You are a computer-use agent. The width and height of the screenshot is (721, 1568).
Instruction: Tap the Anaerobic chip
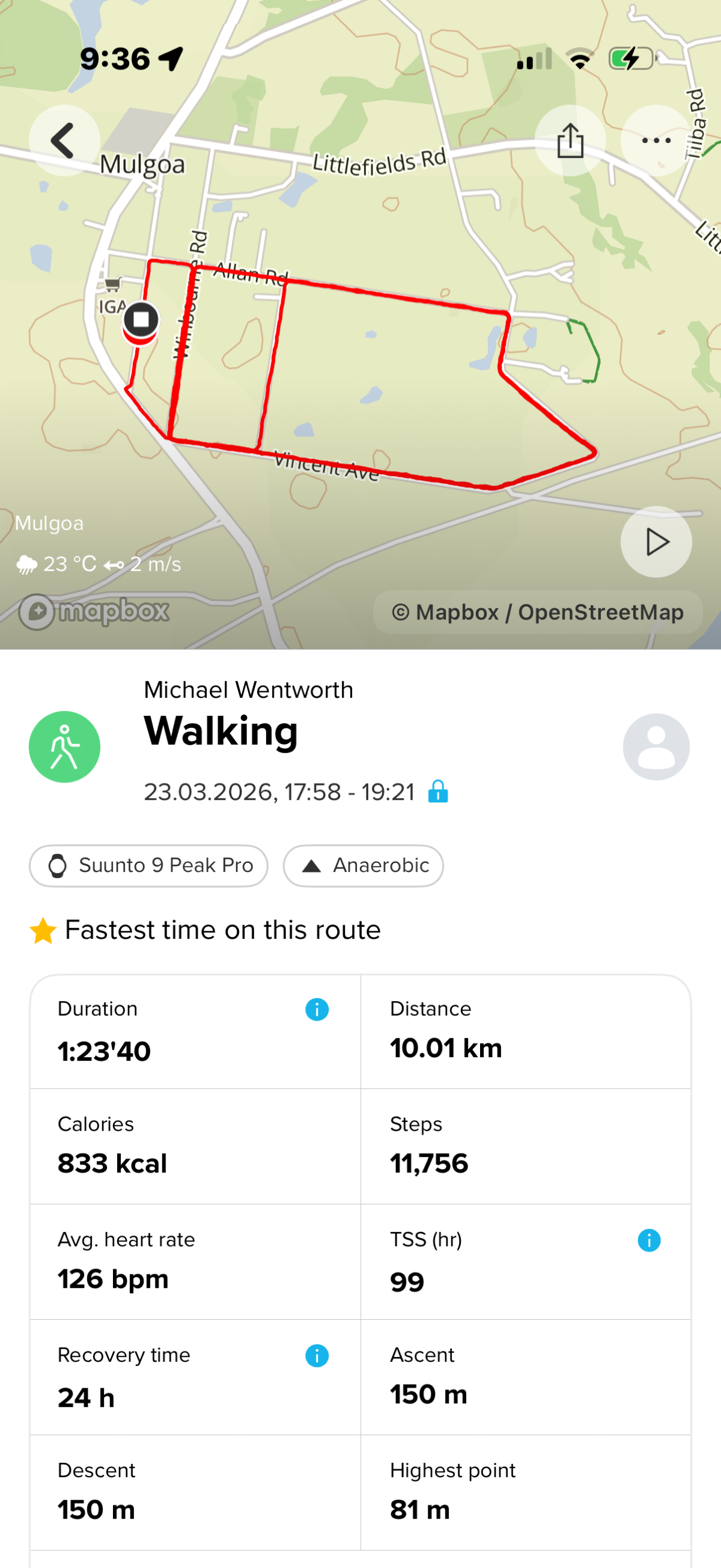pyautogui.click(x=364, y=865)
